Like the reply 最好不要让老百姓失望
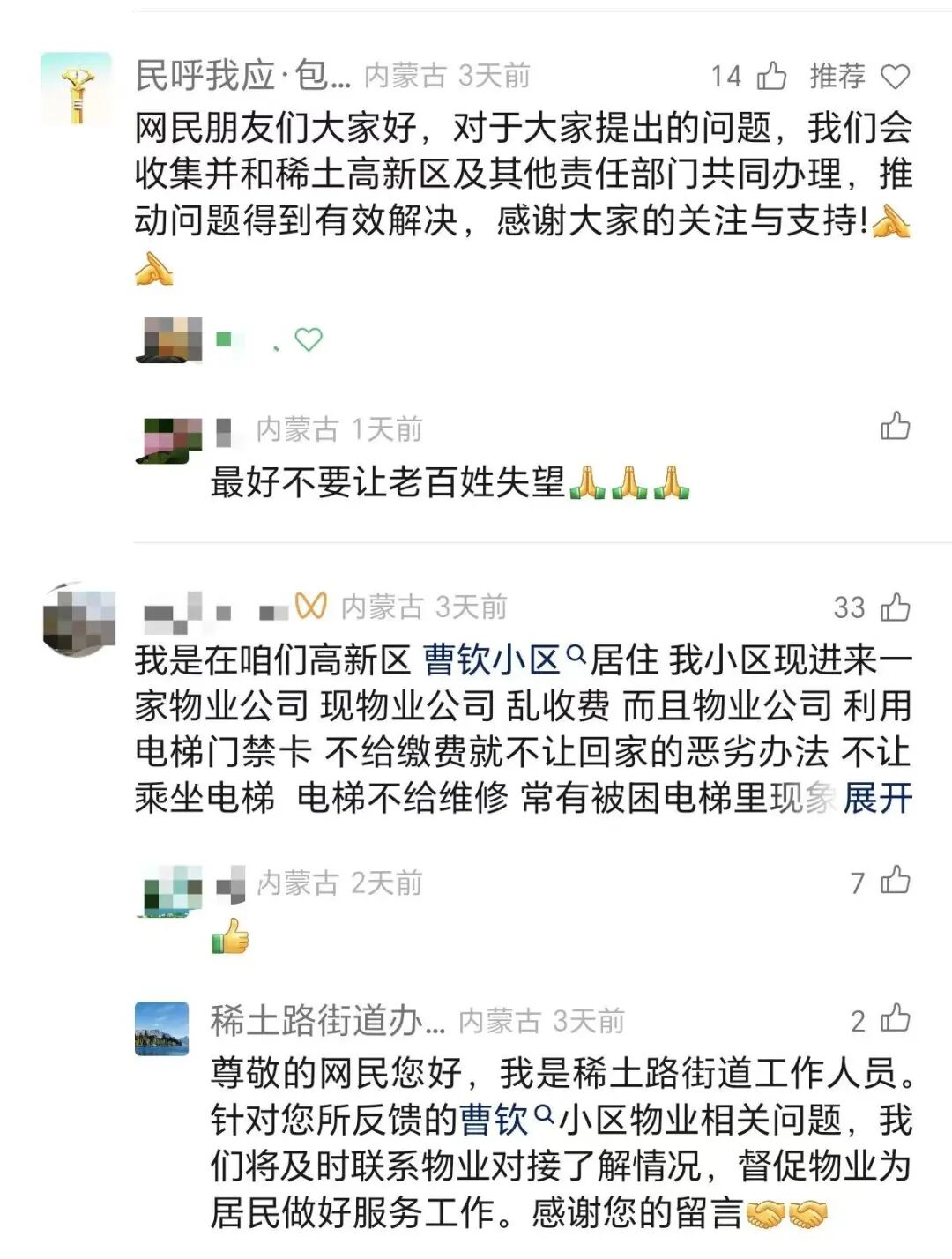The image size is (952, 1259). pyautogui.click(x=895, y=428)
